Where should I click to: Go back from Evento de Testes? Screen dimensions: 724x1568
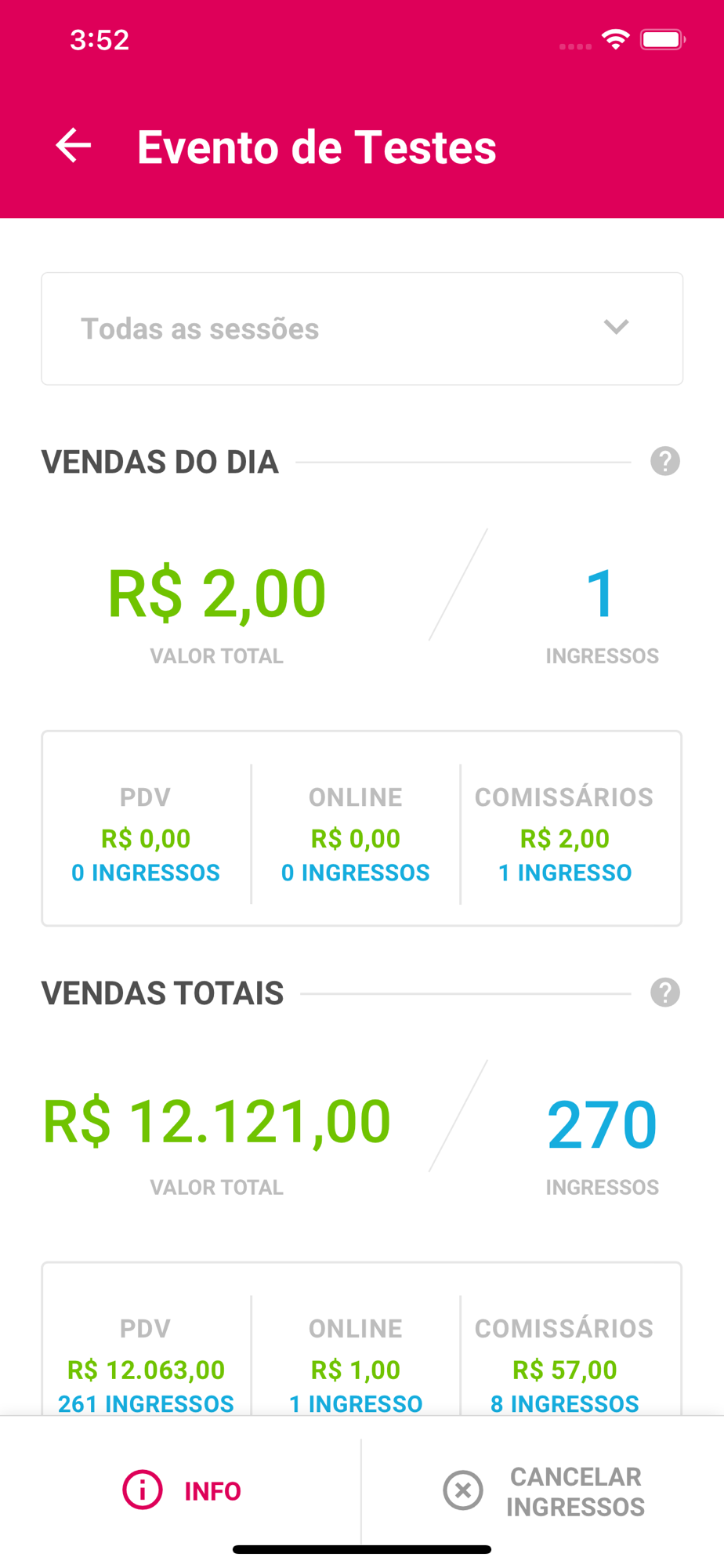(74, 146)
